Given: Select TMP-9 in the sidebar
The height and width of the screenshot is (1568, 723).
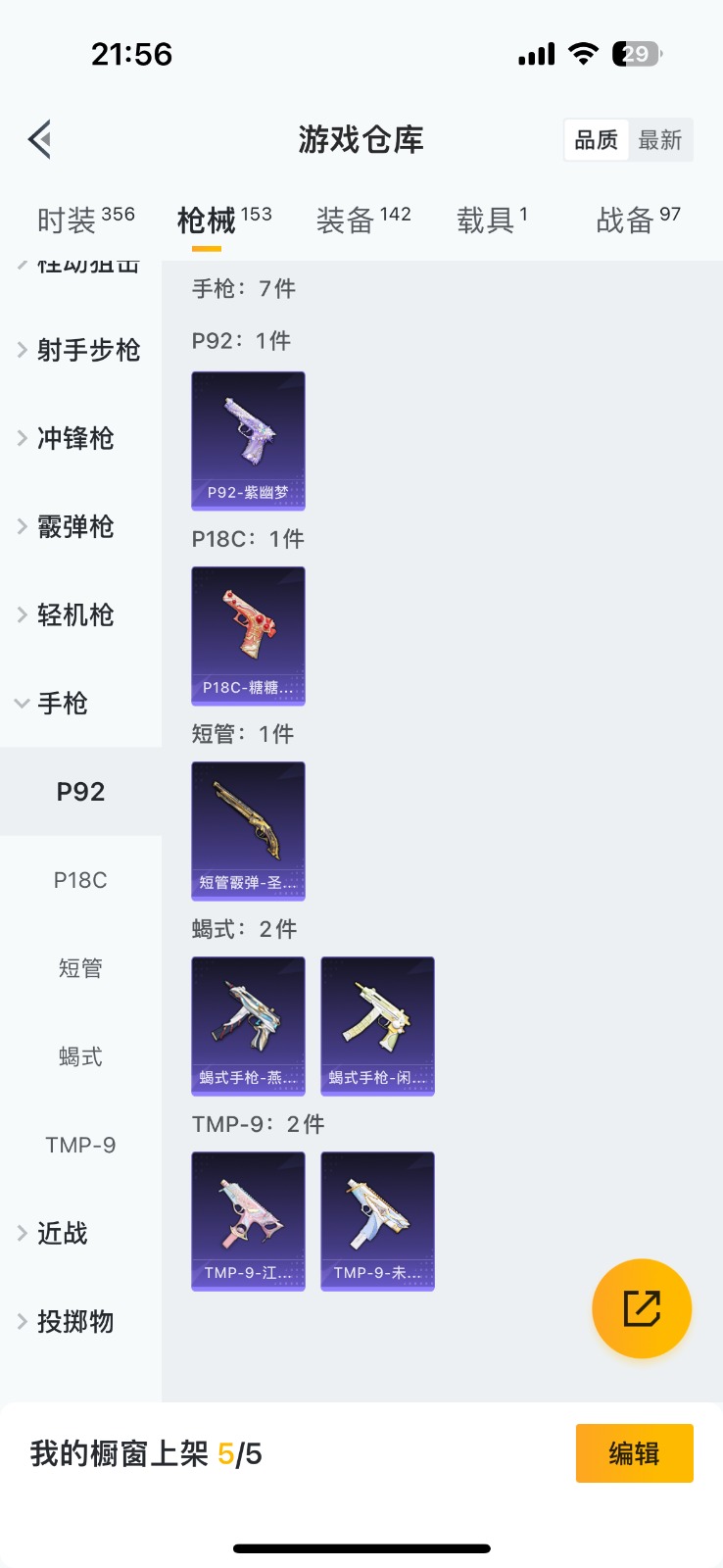Looking at the screenshot, I should coord(80,1145).
